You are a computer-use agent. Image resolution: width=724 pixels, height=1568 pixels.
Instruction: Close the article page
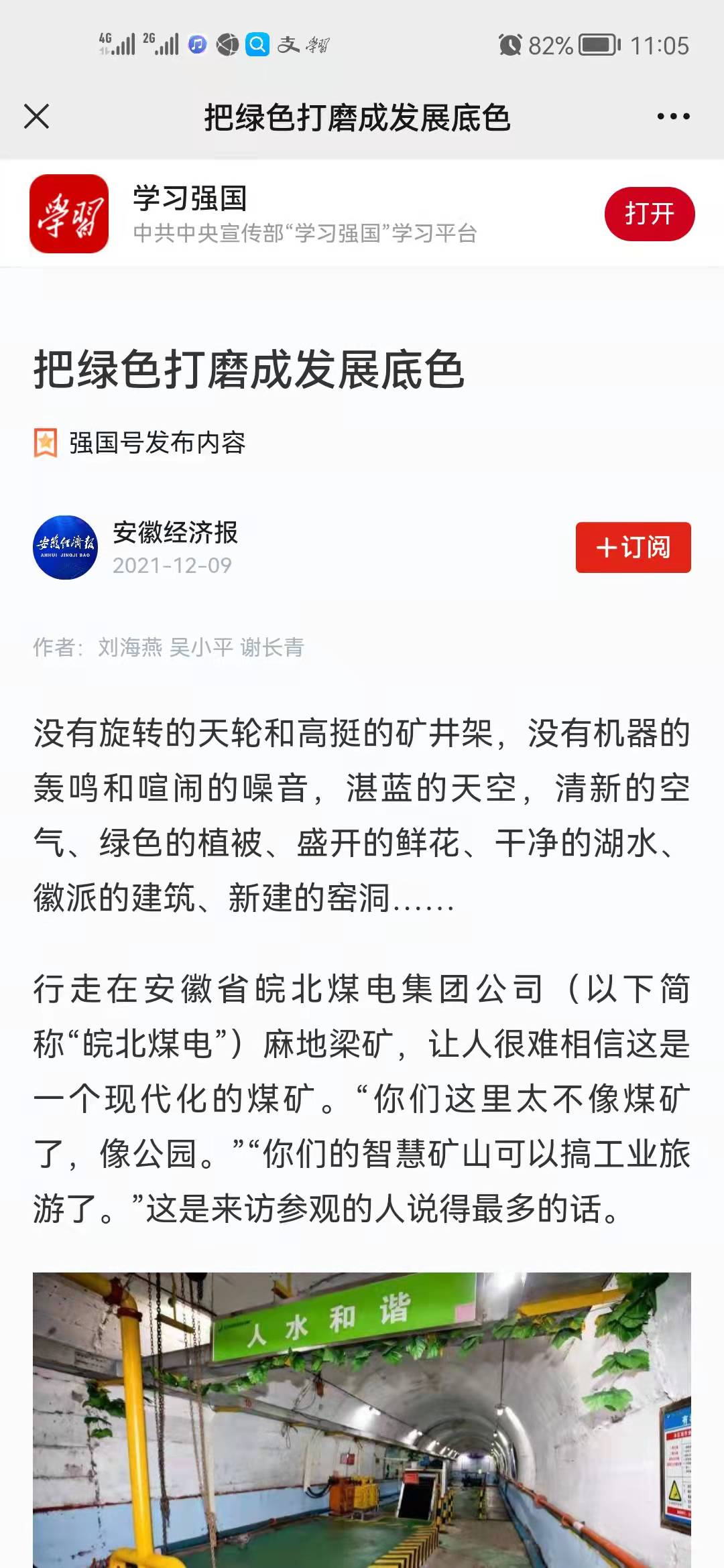37,117
